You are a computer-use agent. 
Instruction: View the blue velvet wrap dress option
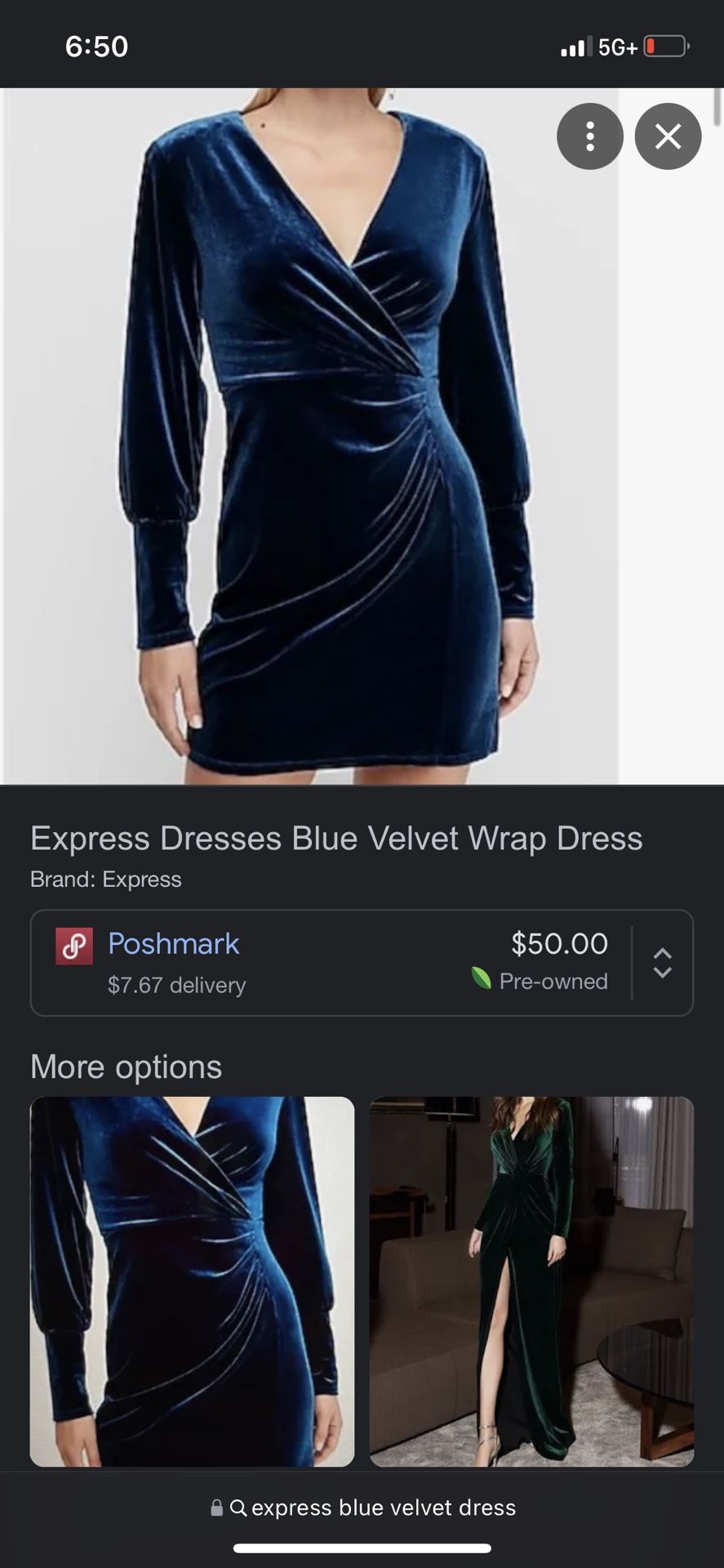point(192,1281)
